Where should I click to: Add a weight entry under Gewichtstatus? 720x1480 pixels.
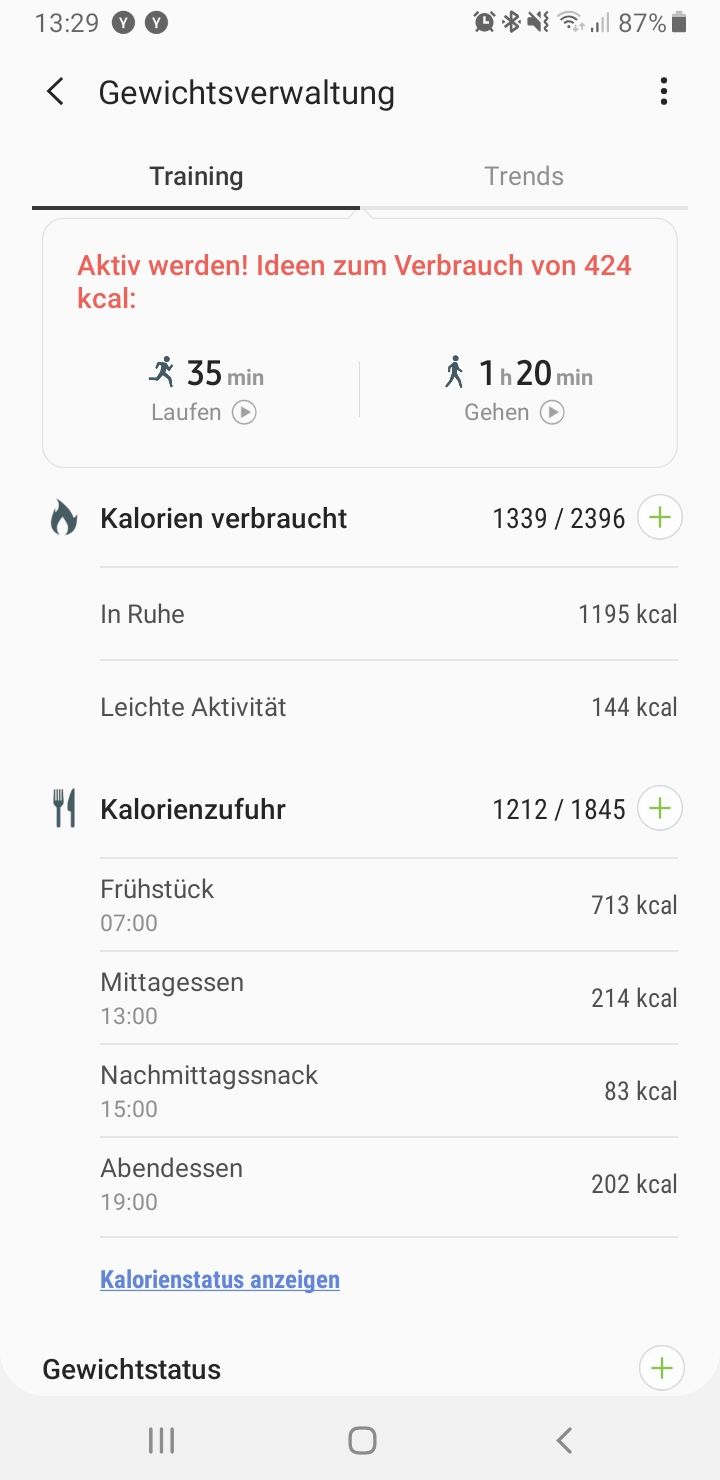(x=661, y=1368)
